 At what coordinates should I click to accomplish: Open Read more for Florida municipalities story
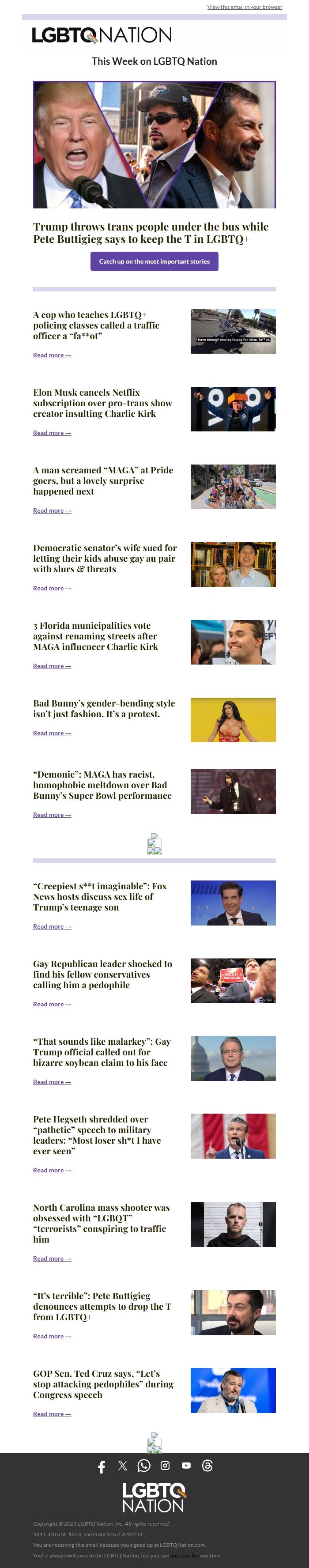tap(53, 666)
